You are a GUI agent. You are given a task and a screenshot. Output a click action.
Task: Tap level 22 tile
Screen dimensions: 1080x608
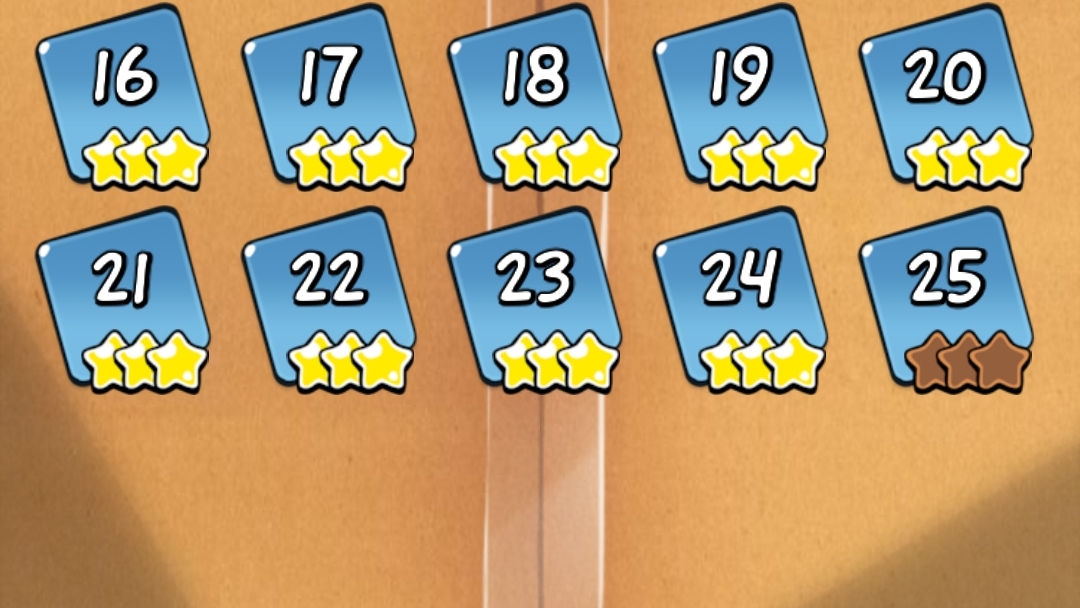point(329,298)
